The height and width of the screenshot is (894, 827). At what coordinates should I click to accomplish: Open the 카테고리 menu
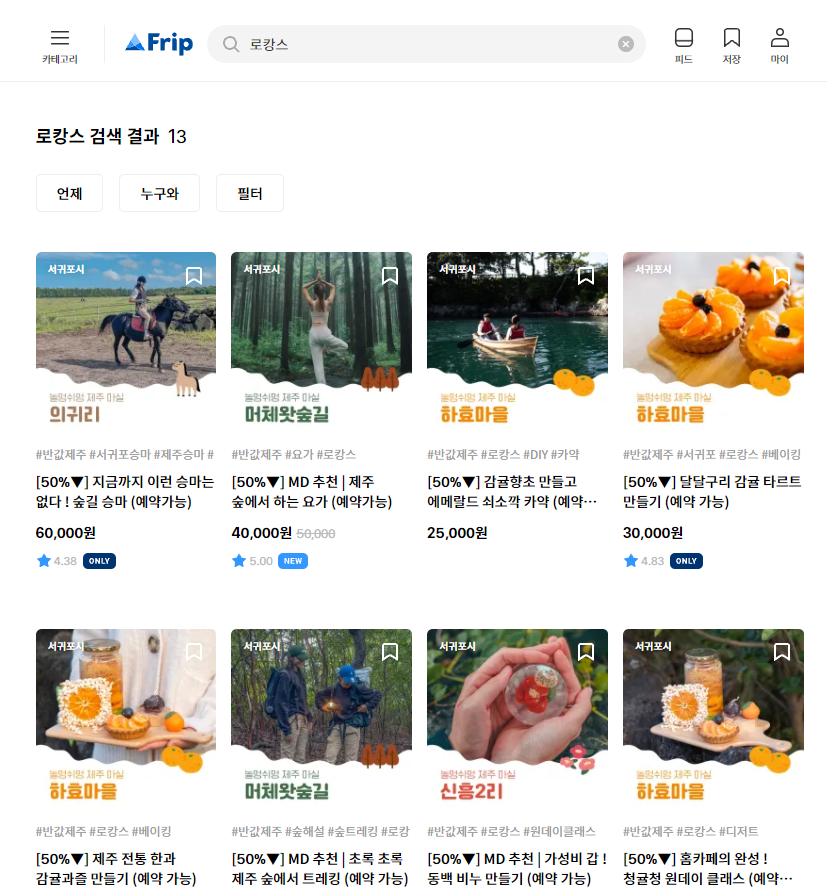point(60,45)
